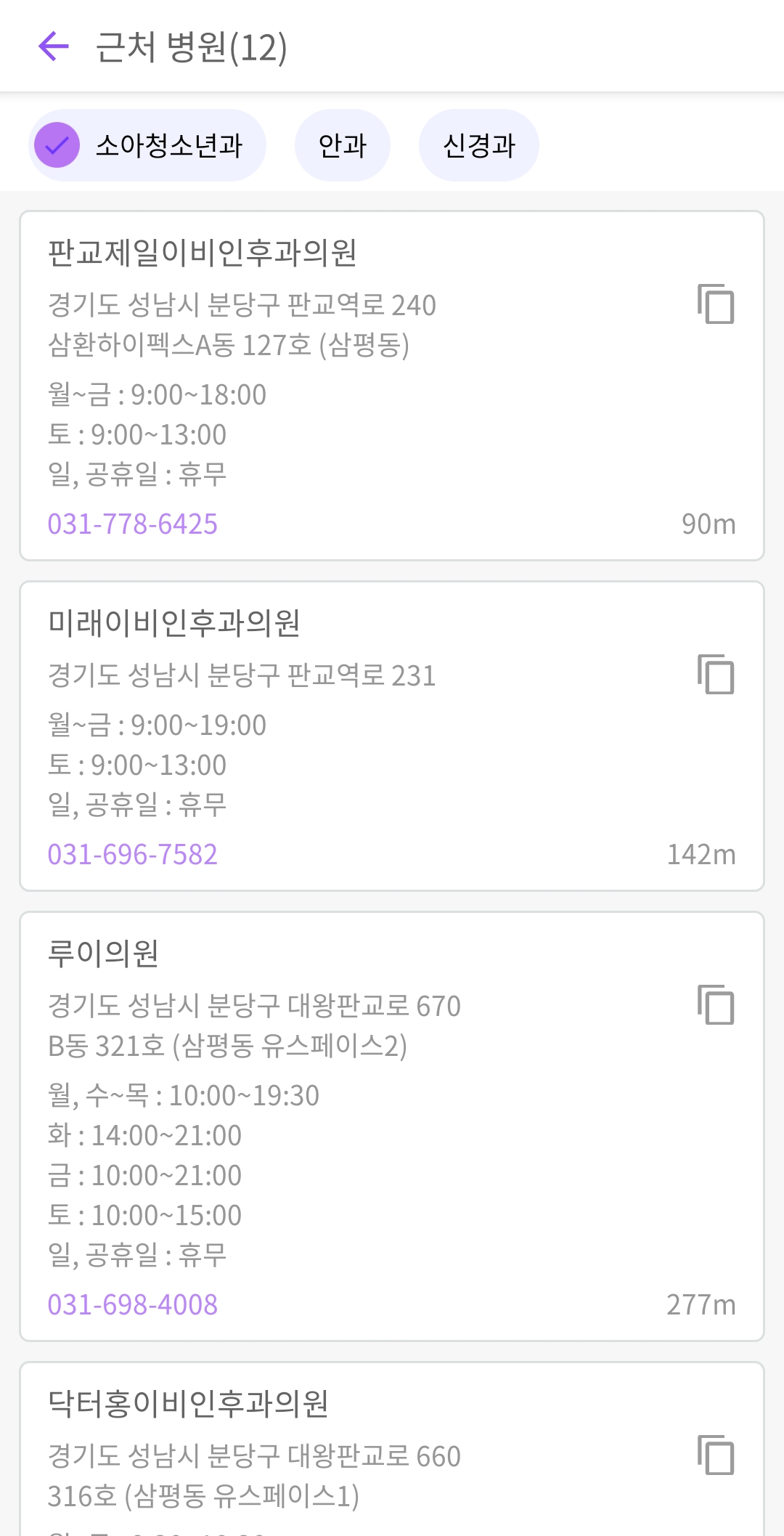The image size is (784, 1536).
Task: Filter hospitals by 안과
Action: (x=343, y=145)
